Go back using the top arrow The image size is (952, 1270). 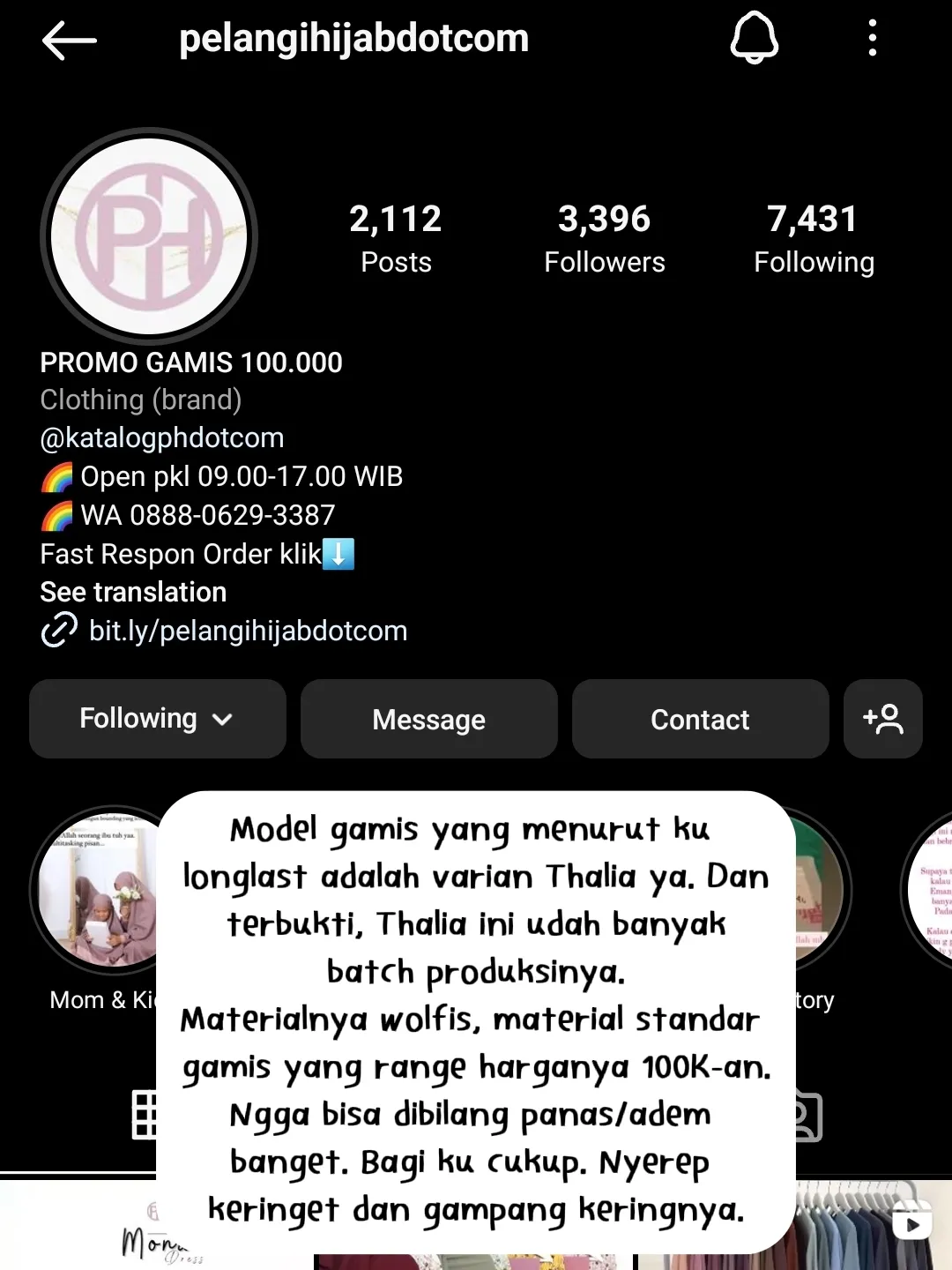click(x=69, y=41)
